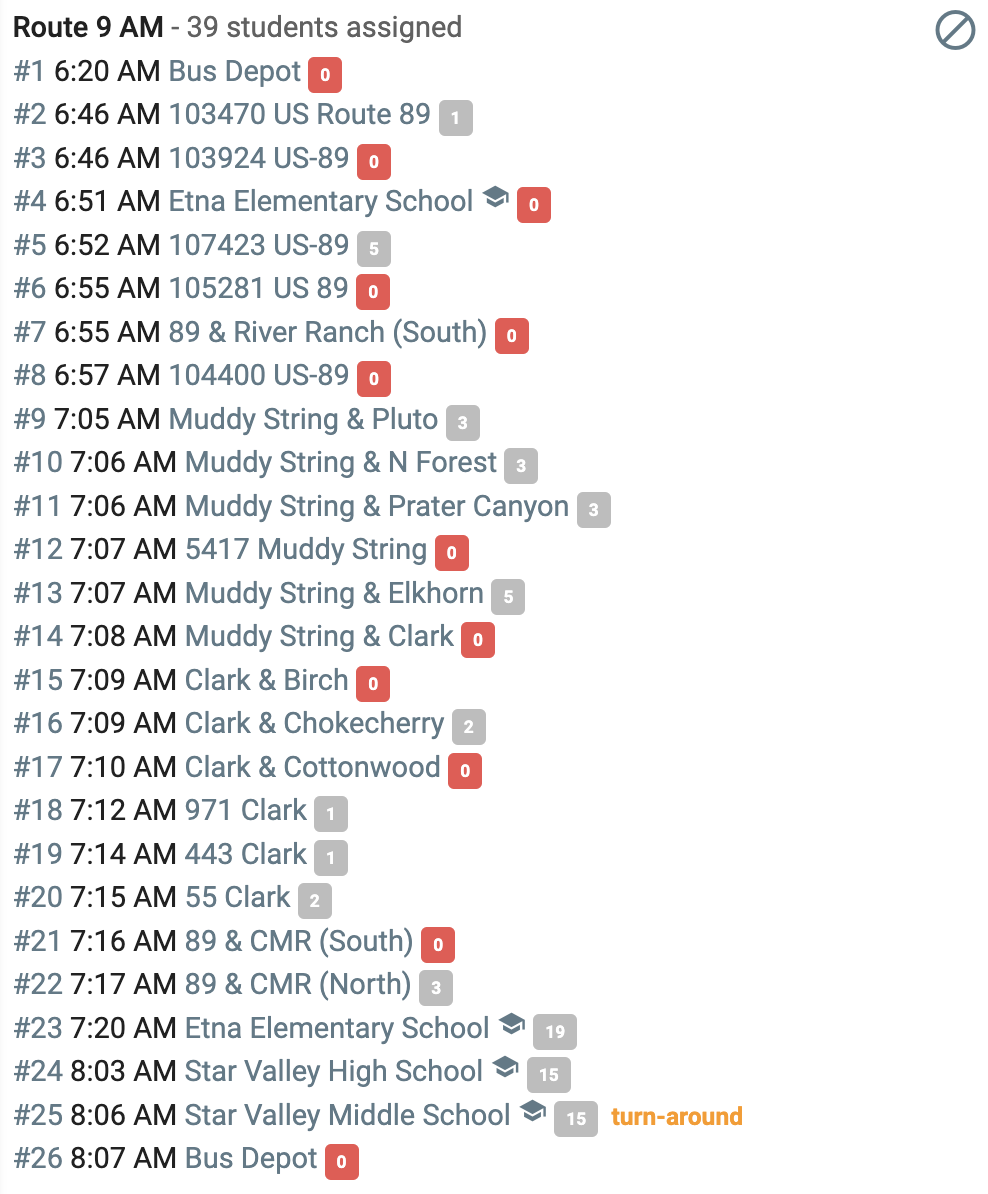Open stop #1 Bus Depot link
Viewport: 988px width, 1194px height.
[234, 72]
